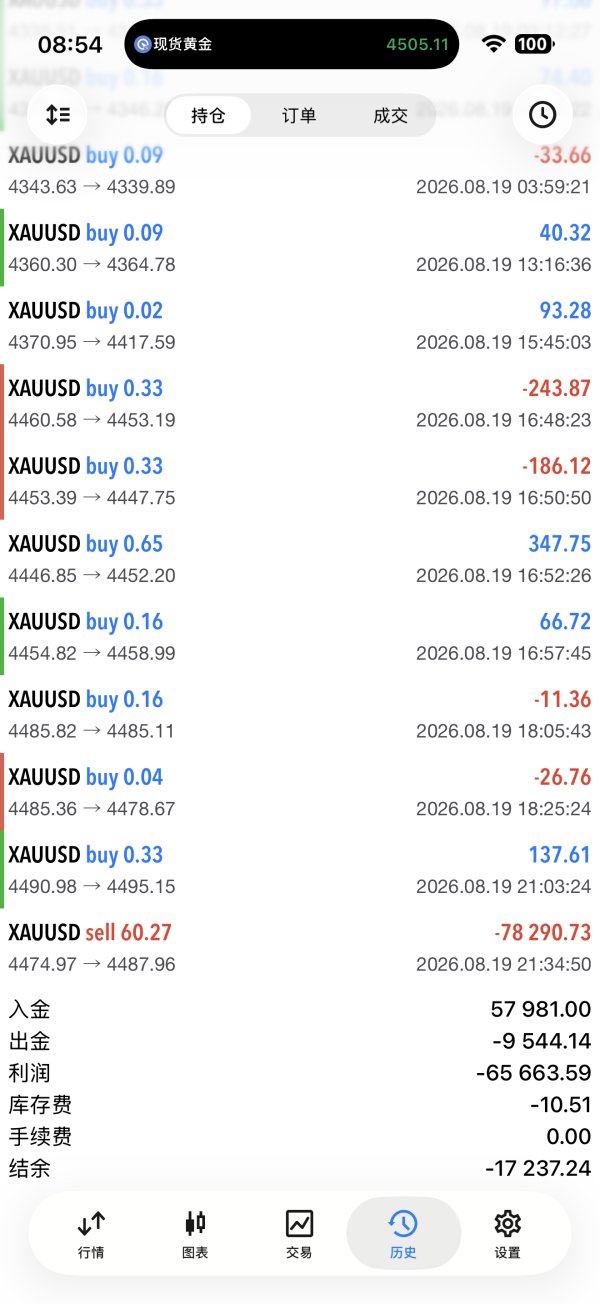Open the buy 0.16 trade with 66.72 profit
The height and width of the screenshot is (1304, 600).
[x=300, y=636]
